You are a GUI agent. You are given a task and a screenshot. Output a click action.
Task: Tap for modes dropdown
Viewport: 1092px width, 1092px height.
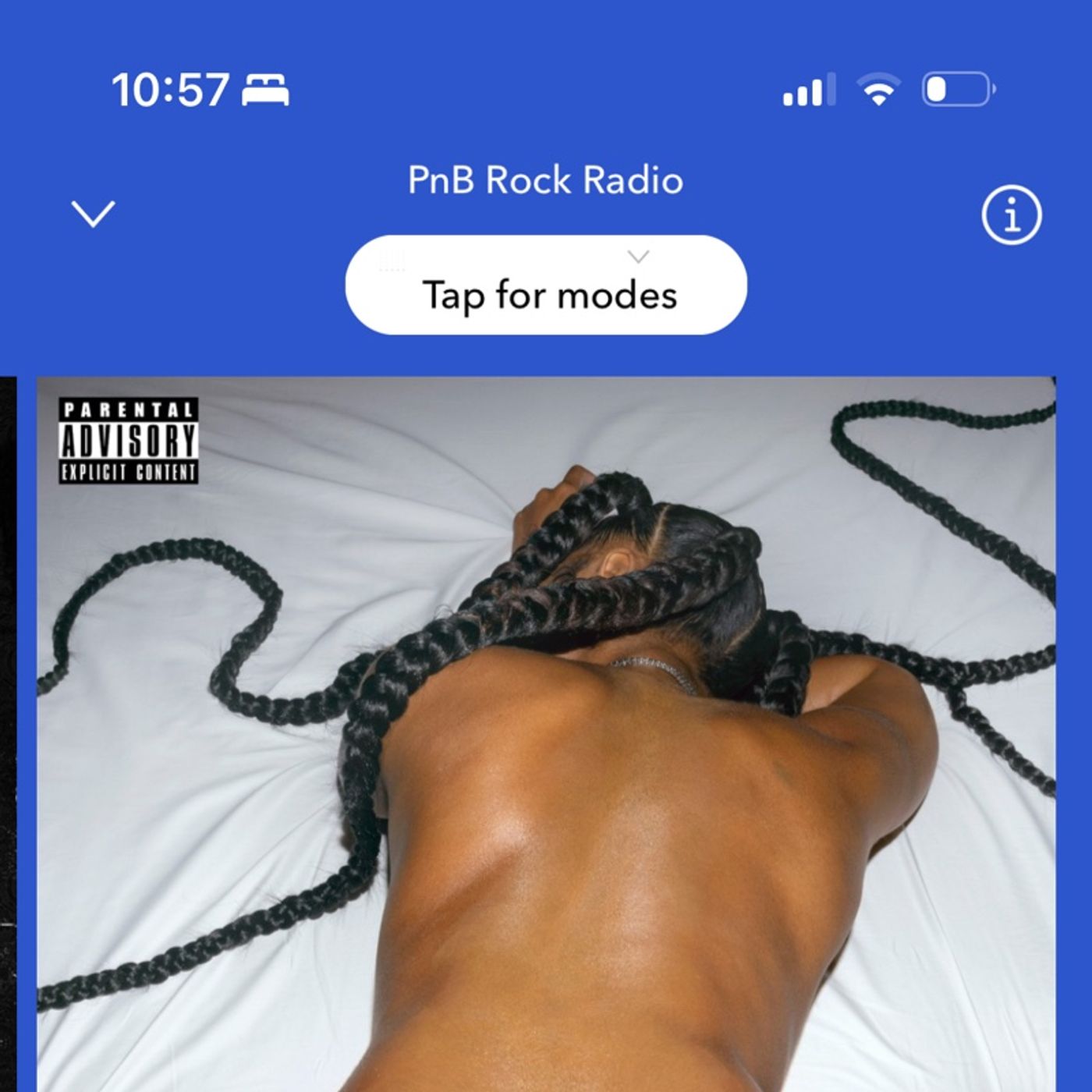(x=546, y=285)
